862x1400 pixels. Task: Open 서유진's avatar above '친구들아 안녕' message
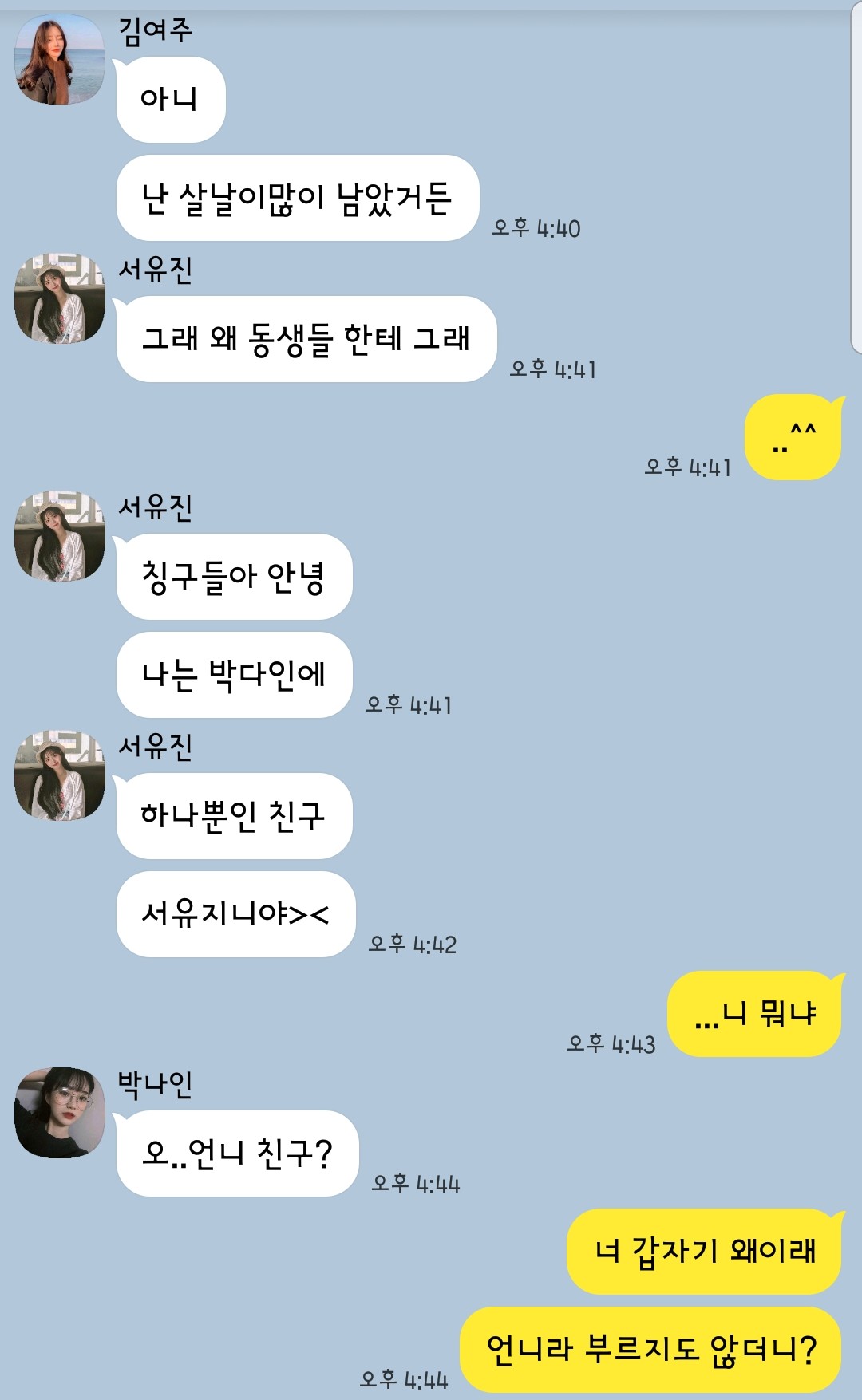(x=60, y=536)
